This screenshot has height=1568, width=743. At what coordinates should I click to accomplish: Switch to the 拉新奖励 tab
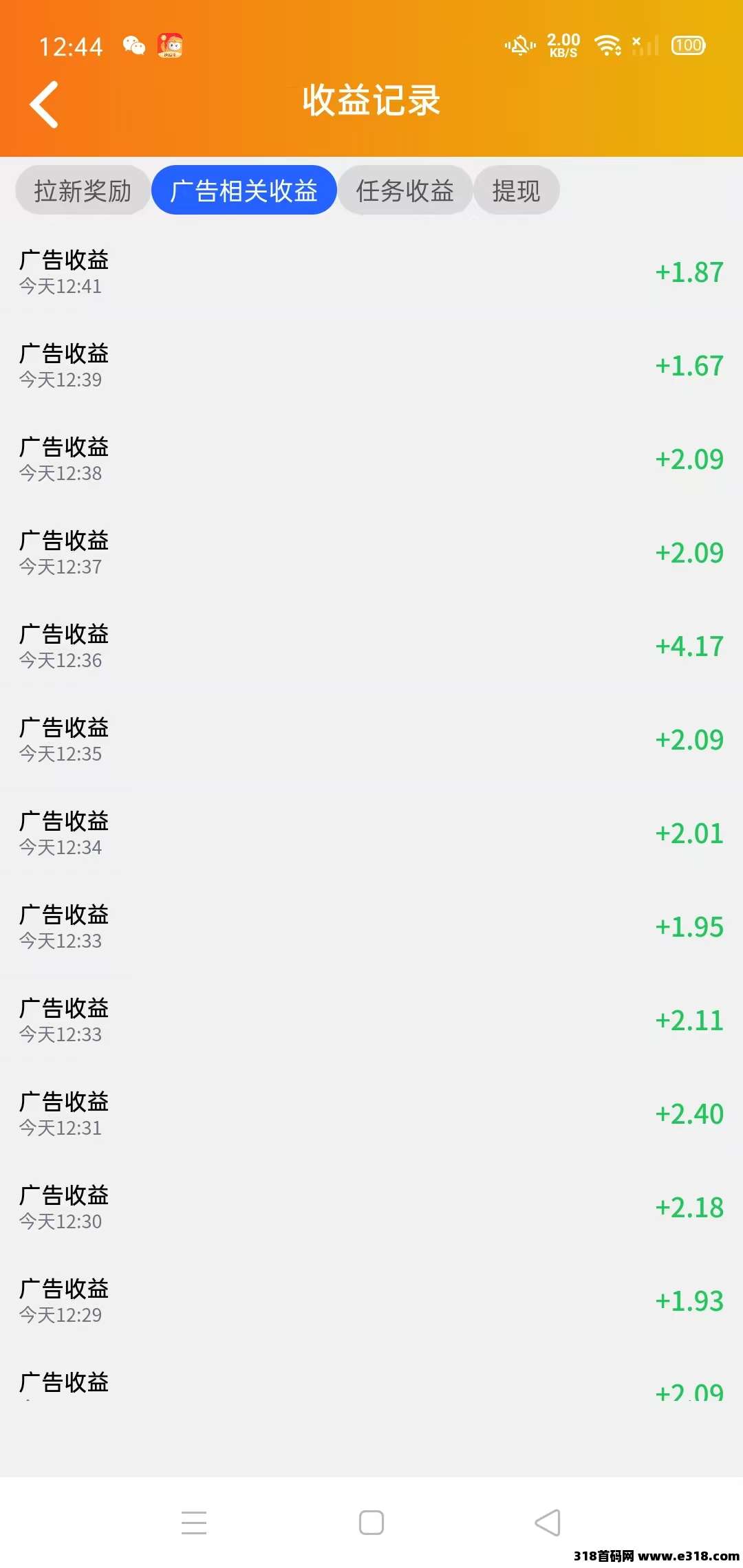click(83, 190)
